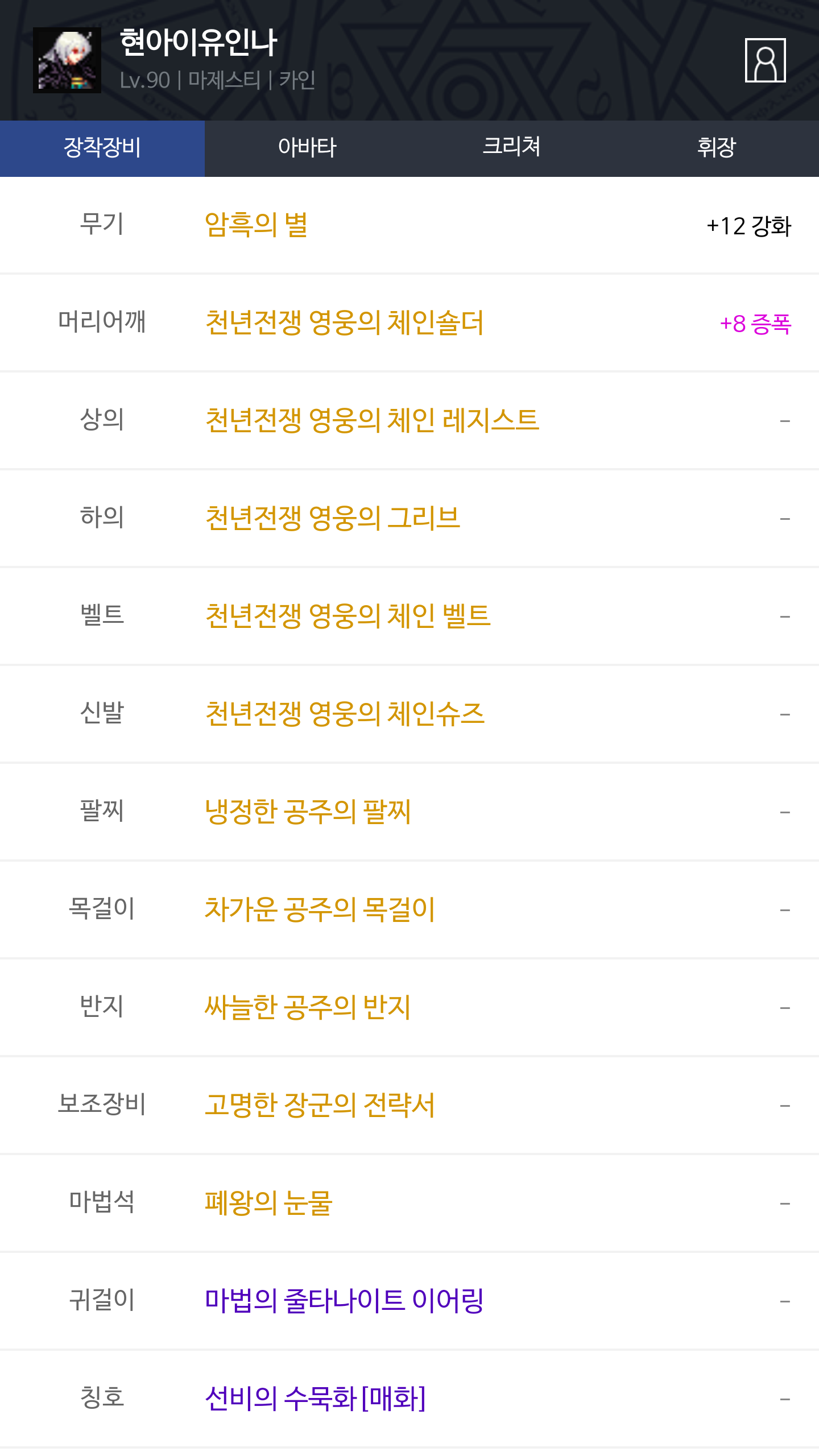
Task: Open the character profile icon
Action: [765, 60]
